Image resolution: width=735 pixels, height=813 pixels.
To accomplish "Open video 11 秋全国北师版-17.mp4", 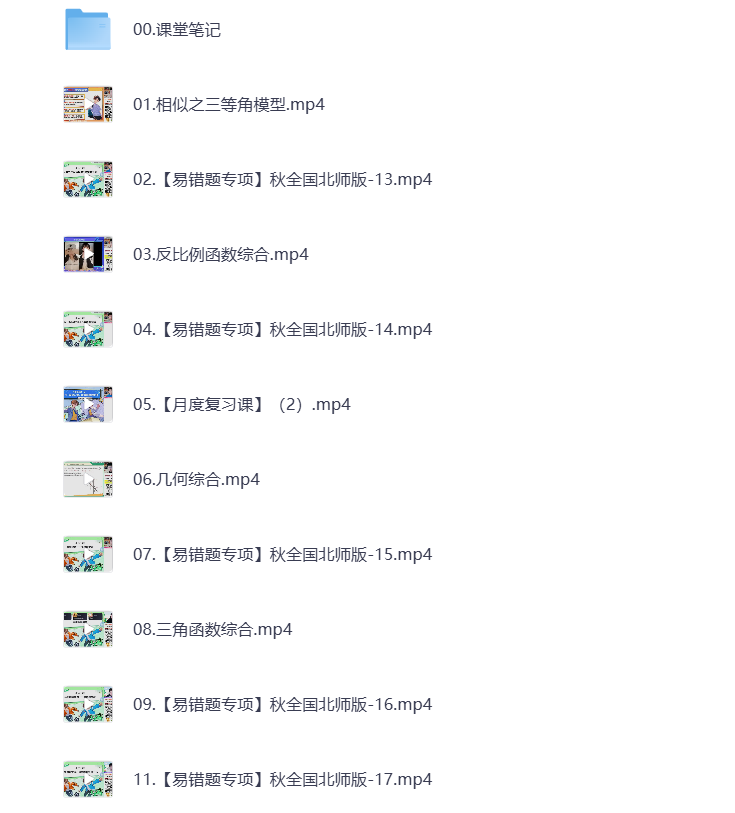I will (282, 779).
